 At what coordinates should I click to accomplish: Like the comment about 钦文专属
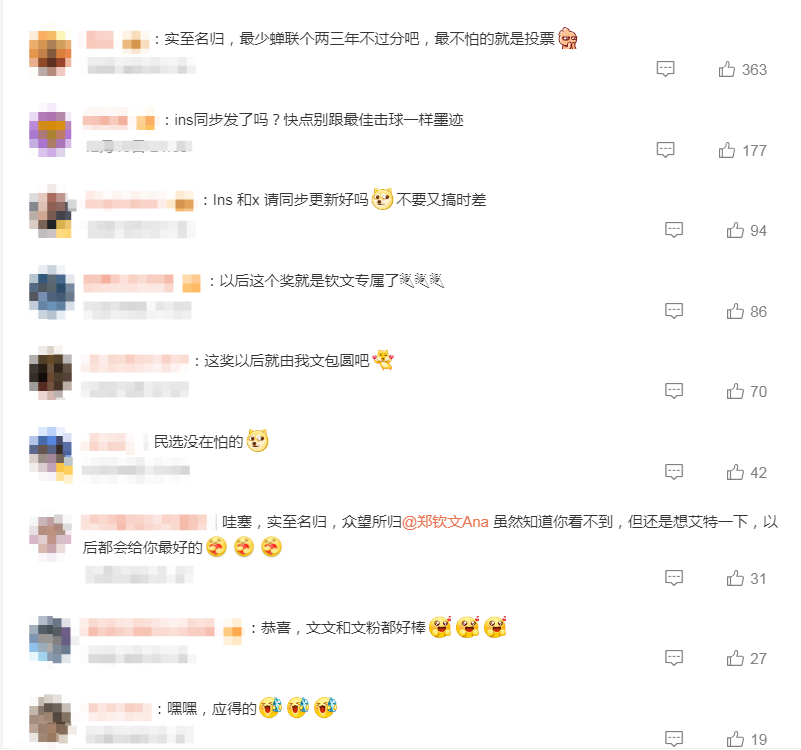[735, 311]
